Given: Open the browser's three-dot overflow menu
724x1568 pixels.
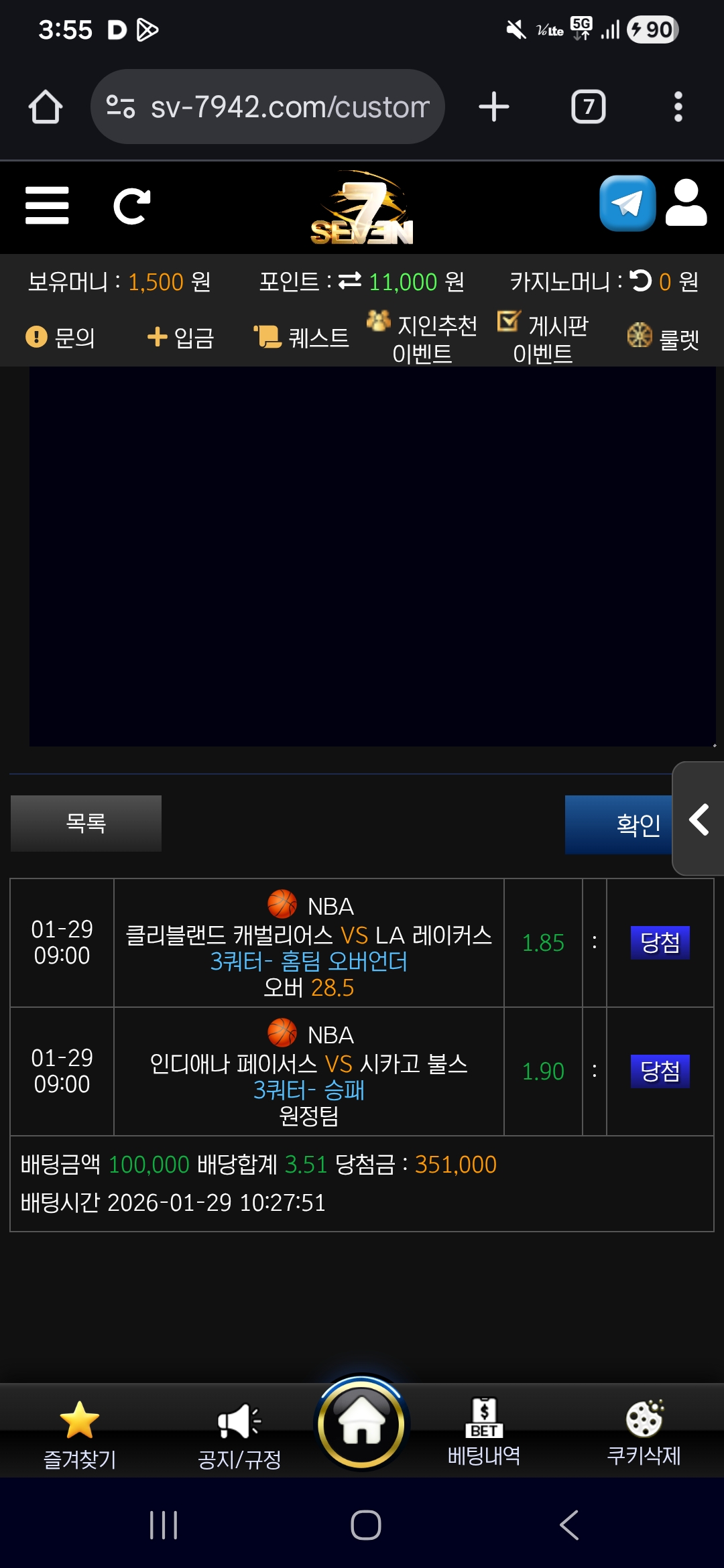Looking at the screenshot, I should 678,107.
